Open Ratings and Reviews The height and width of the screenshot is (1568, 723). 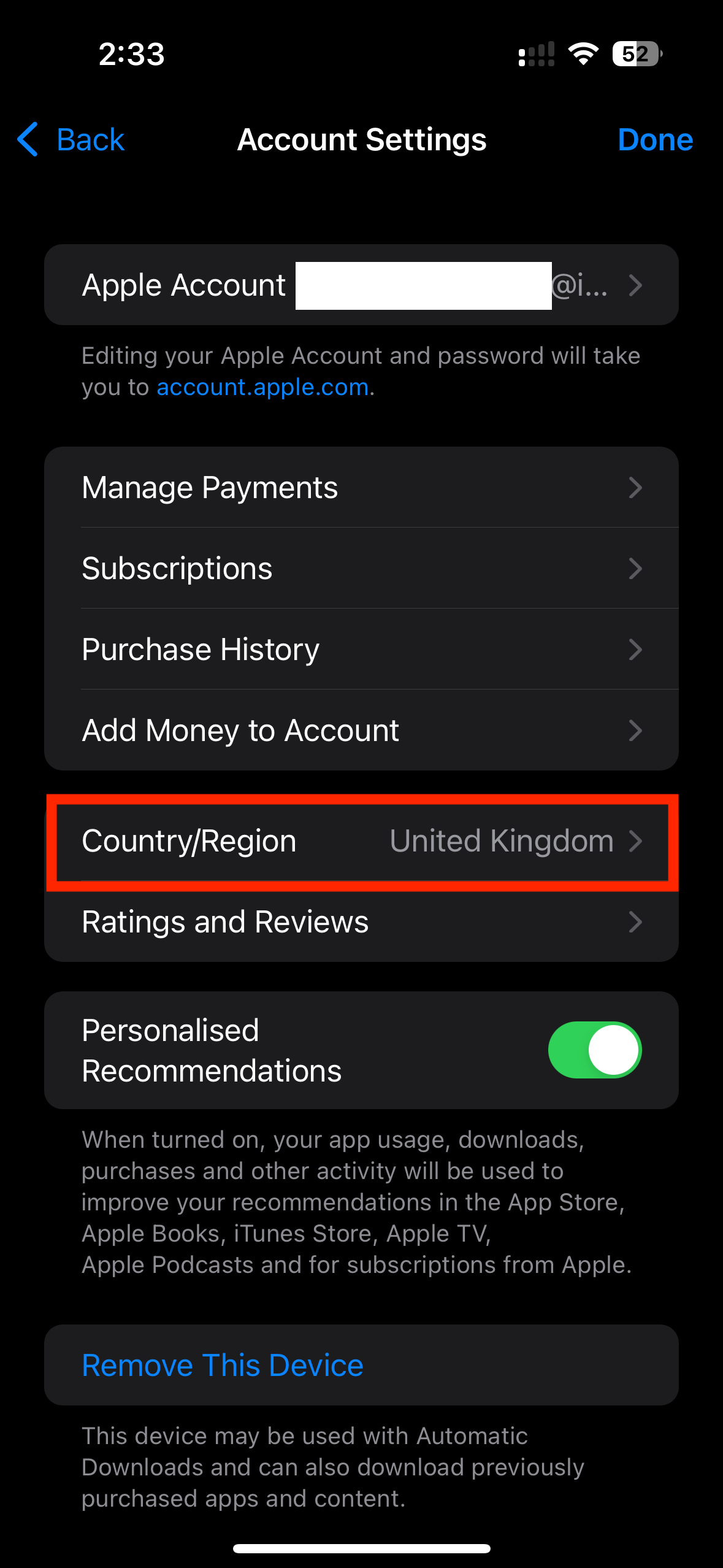tap(361, 921)
